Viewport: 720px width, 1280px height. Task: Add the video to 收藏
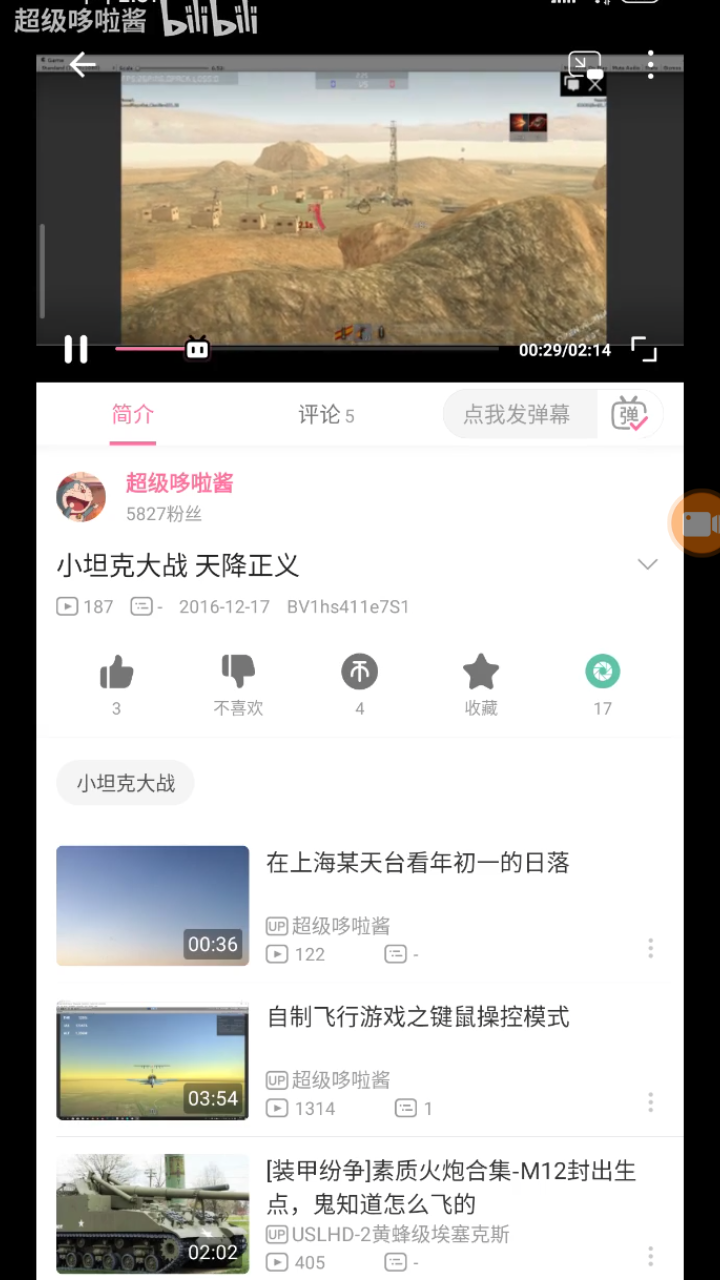(481, 672)
